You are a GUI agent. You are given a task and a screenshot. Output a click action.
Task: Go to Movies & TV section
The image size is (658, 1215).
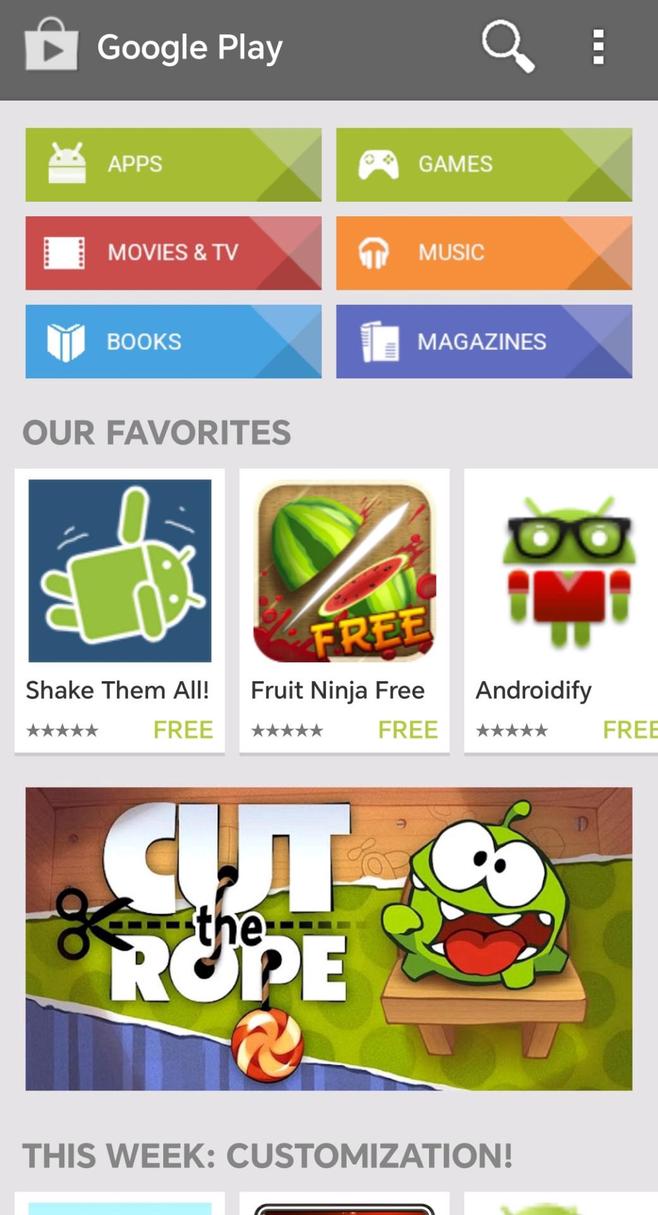(173, 253)
